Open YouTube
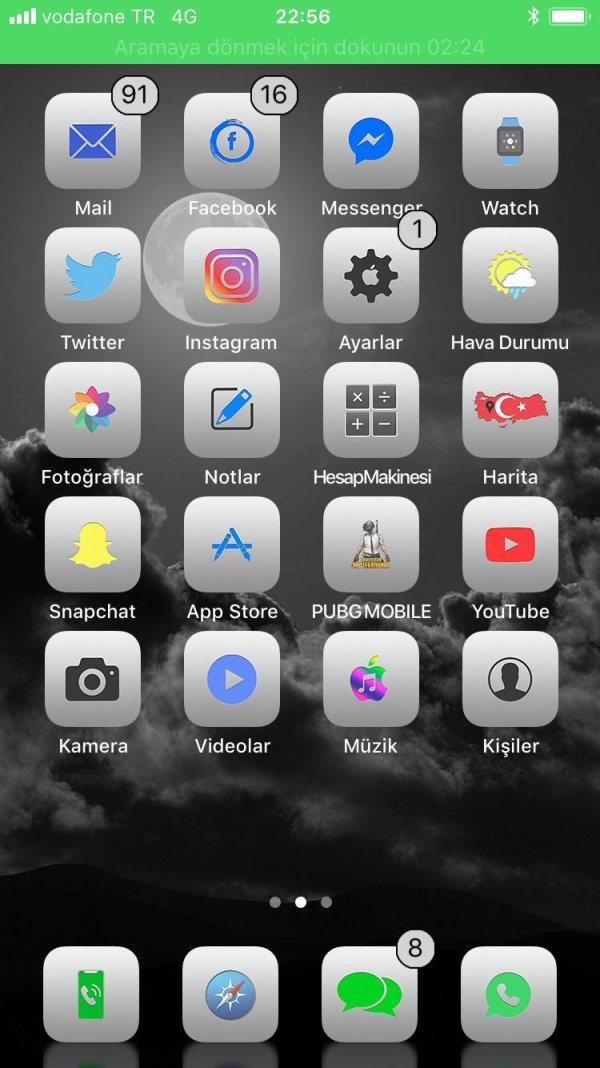 pyautogui.click(x=510, y=545)
